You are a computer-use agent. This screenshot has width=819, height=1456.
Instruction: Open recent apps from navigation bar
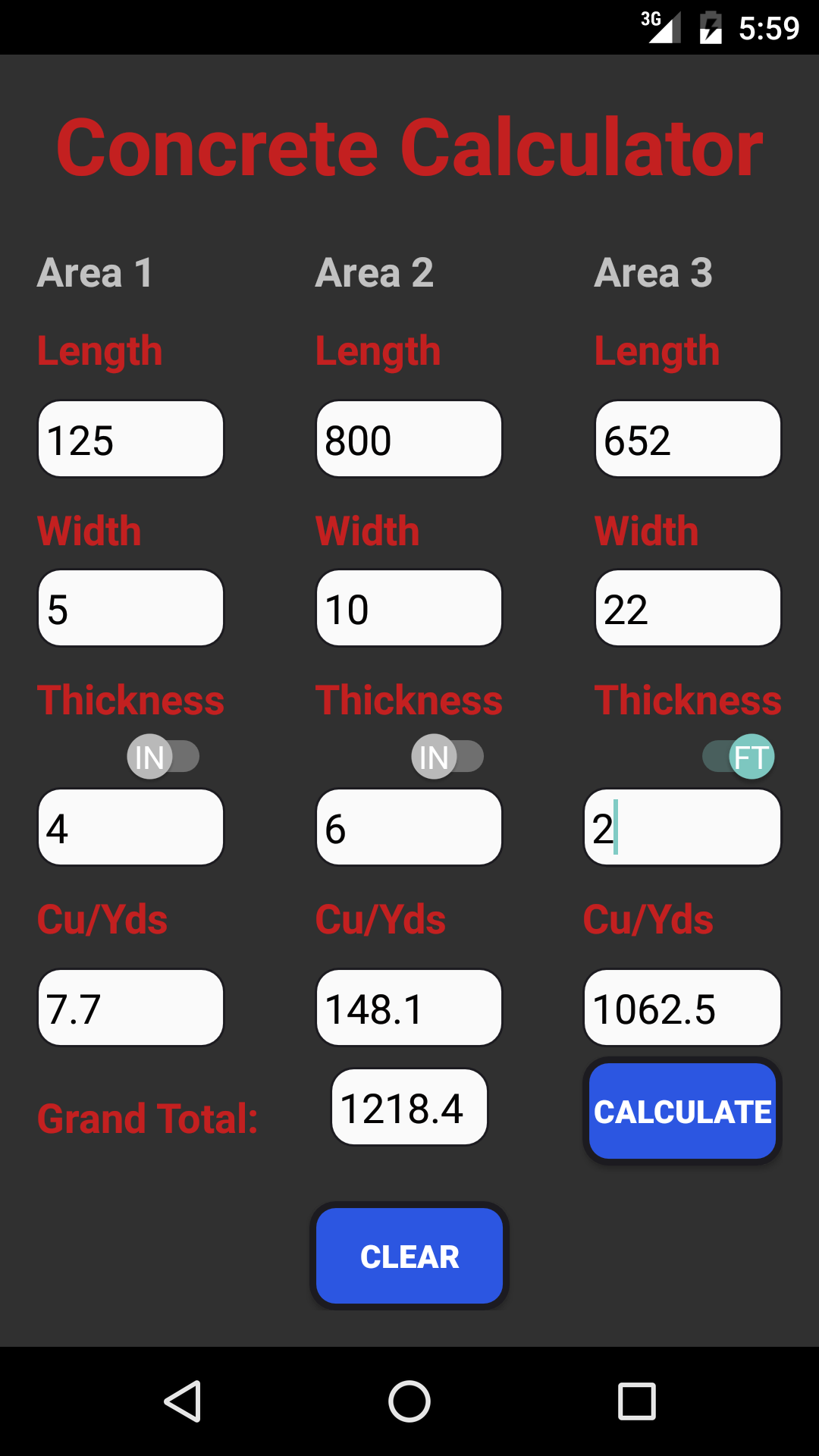637,1401
